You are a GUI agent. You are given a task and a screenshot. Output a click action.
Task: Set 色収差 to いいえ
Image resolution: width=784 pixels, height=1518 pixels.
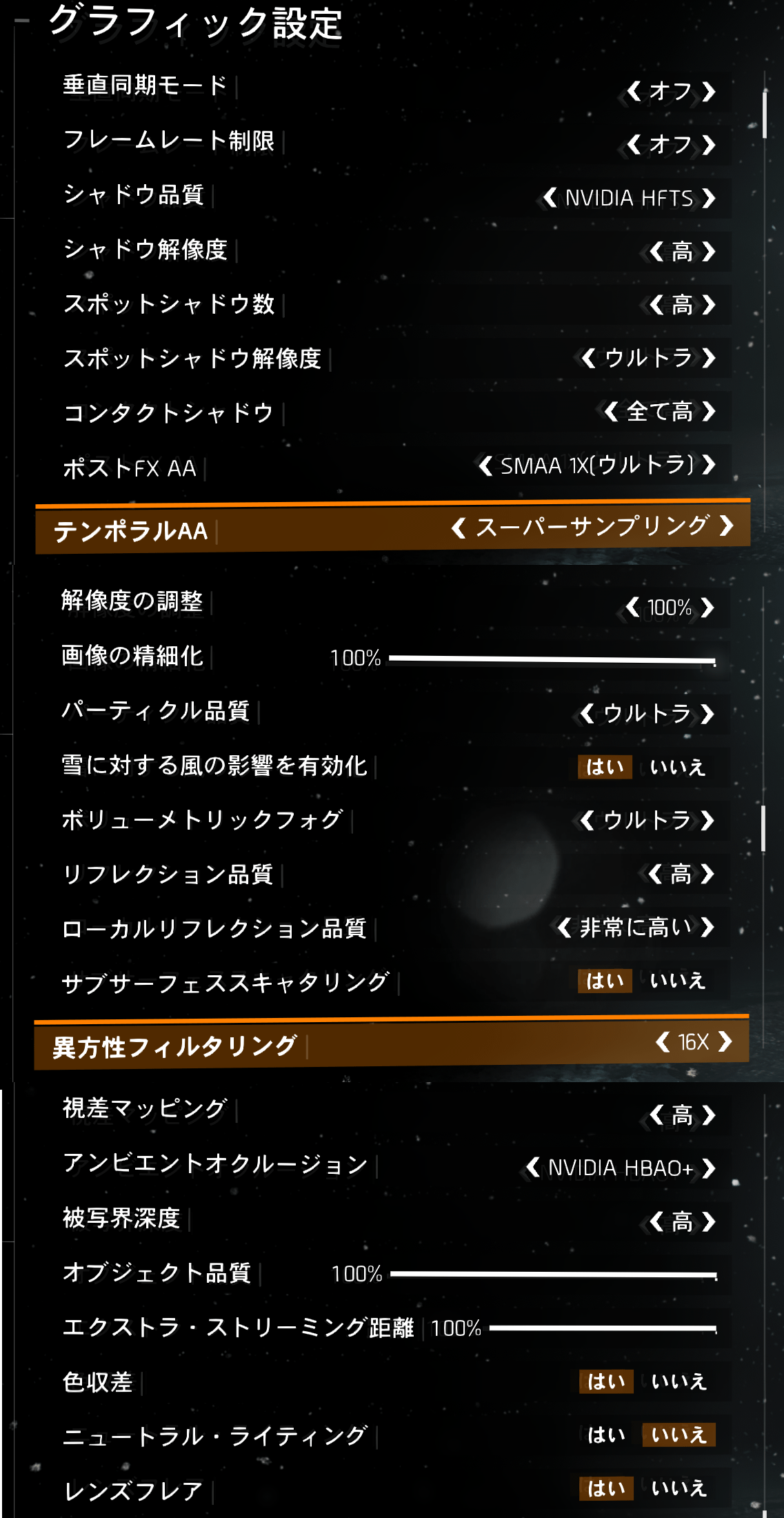coord(679,1381)
